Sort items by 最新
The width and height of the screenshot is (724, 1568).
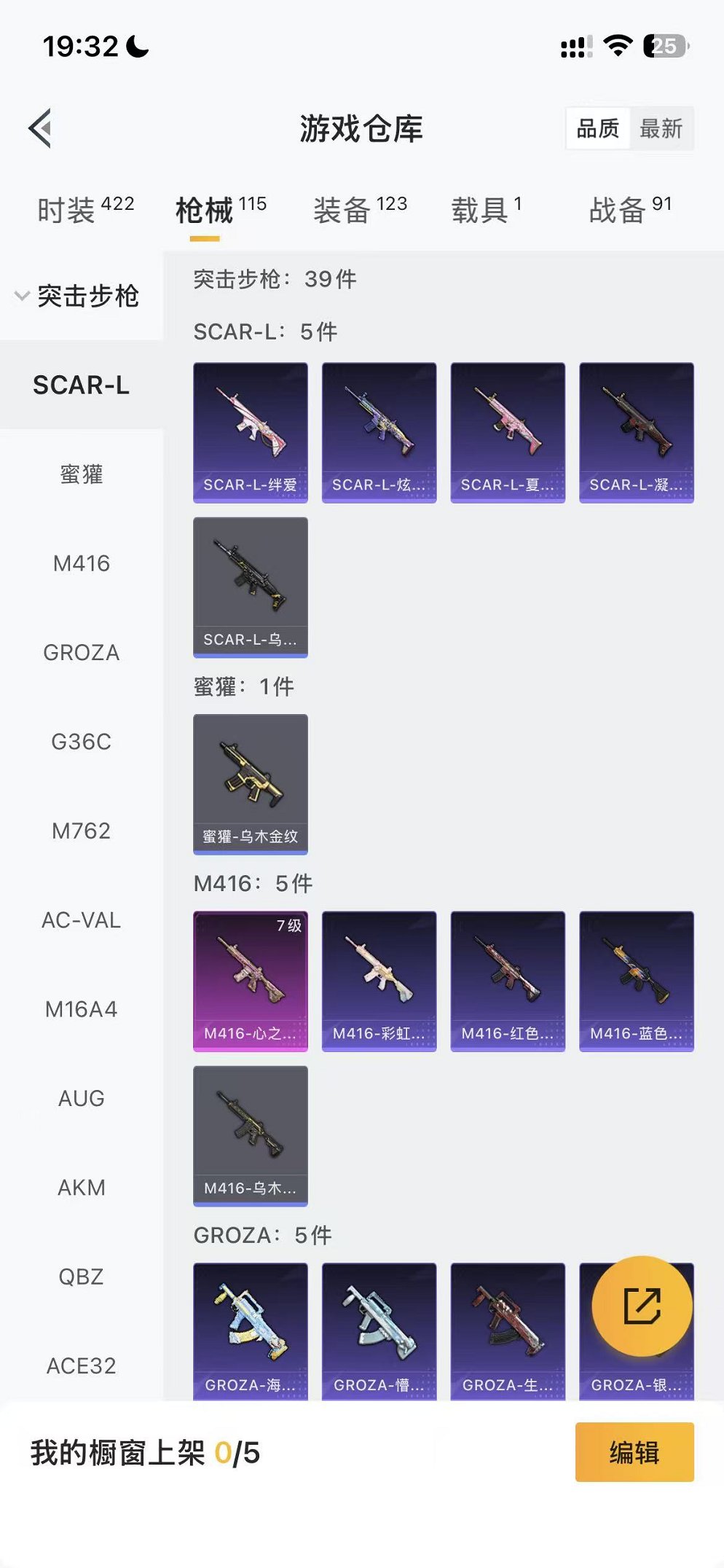tap(660, 129)
